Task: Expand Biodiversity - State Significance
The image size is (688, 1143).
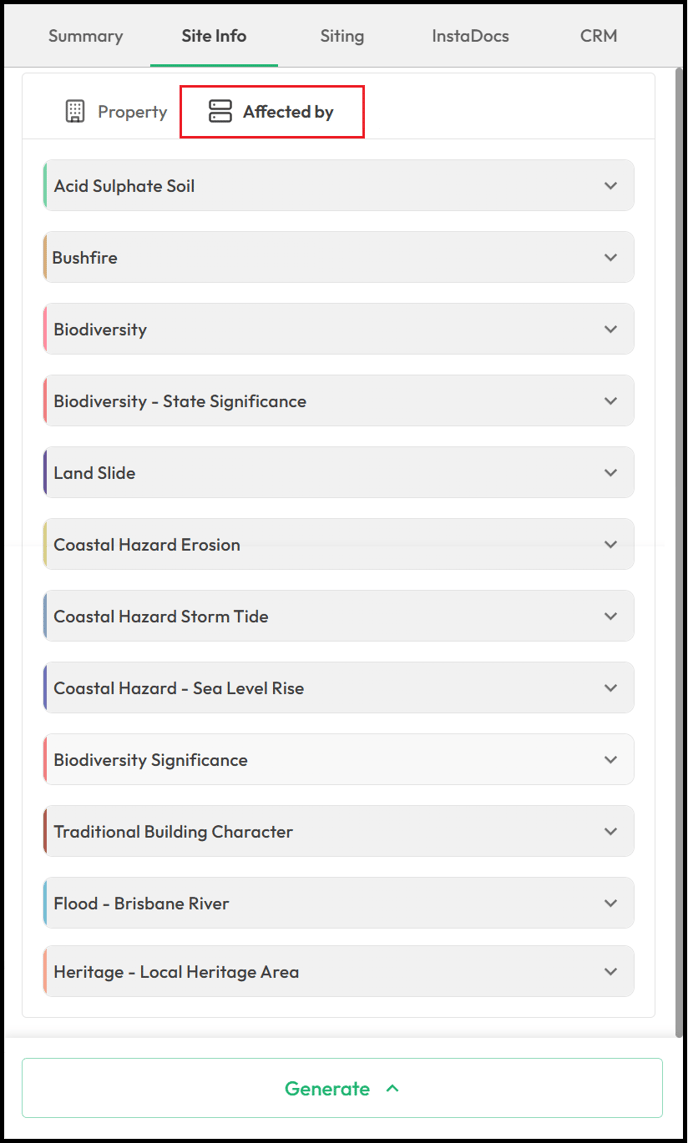Action: pyautogui.click(x=338, y=401)
